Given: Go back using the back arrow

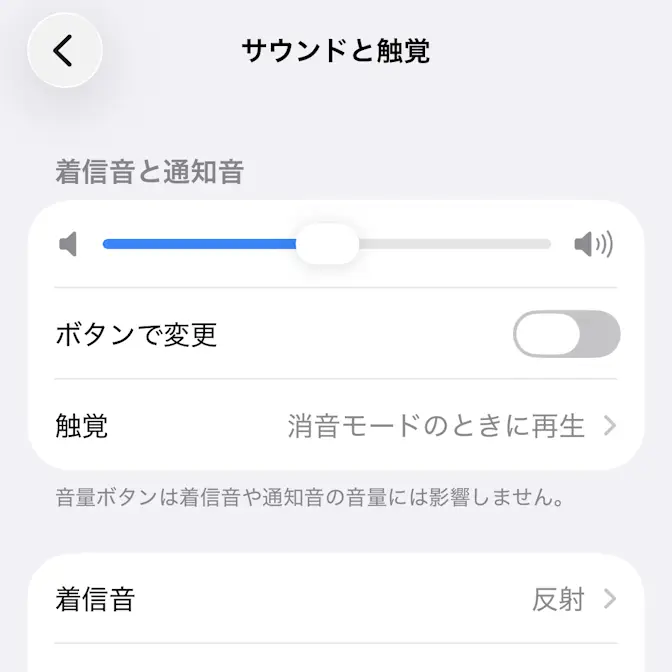Looking at the screenshot, I should pyautogui.click(x=64, y=50).
